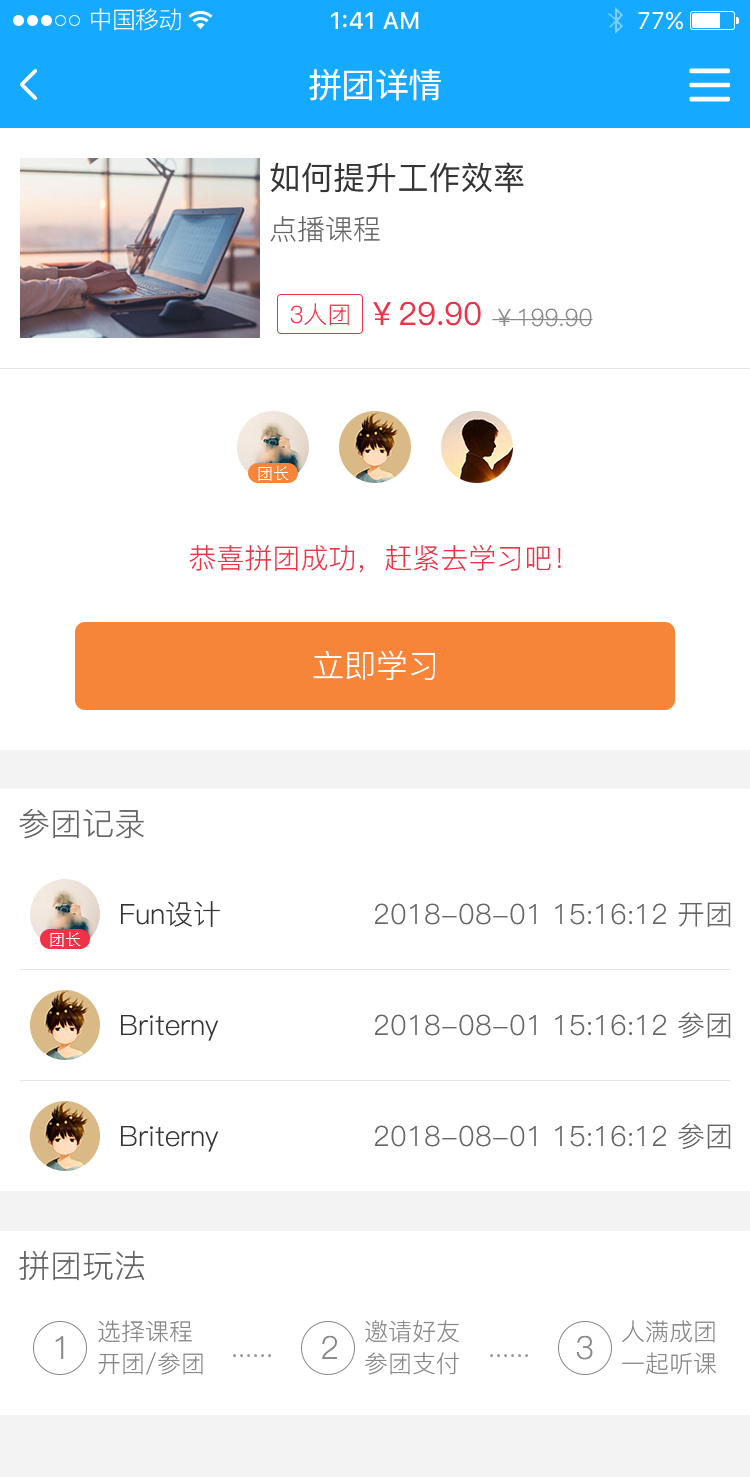Screen dimensions: 750x1477
Task: Tap the 3人团 price tag label
Action: [x=319, y=313]
